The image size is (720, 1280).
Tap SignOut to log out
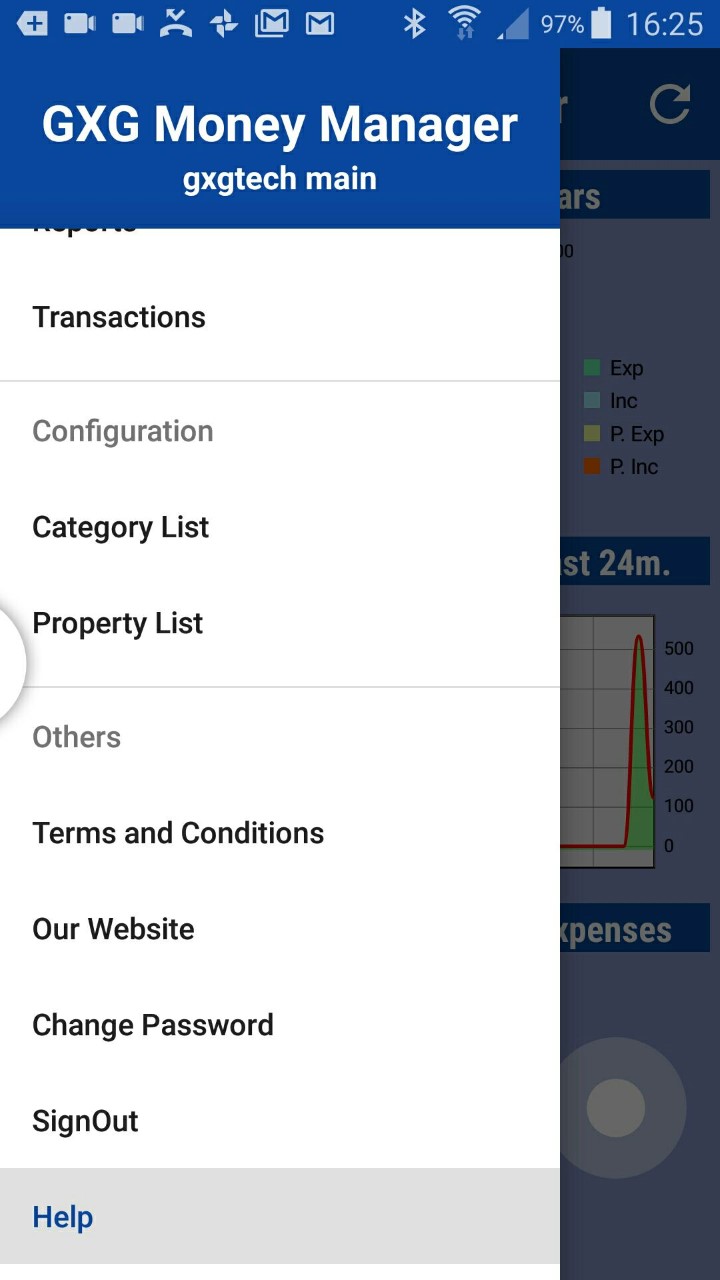pos(280,1121)
